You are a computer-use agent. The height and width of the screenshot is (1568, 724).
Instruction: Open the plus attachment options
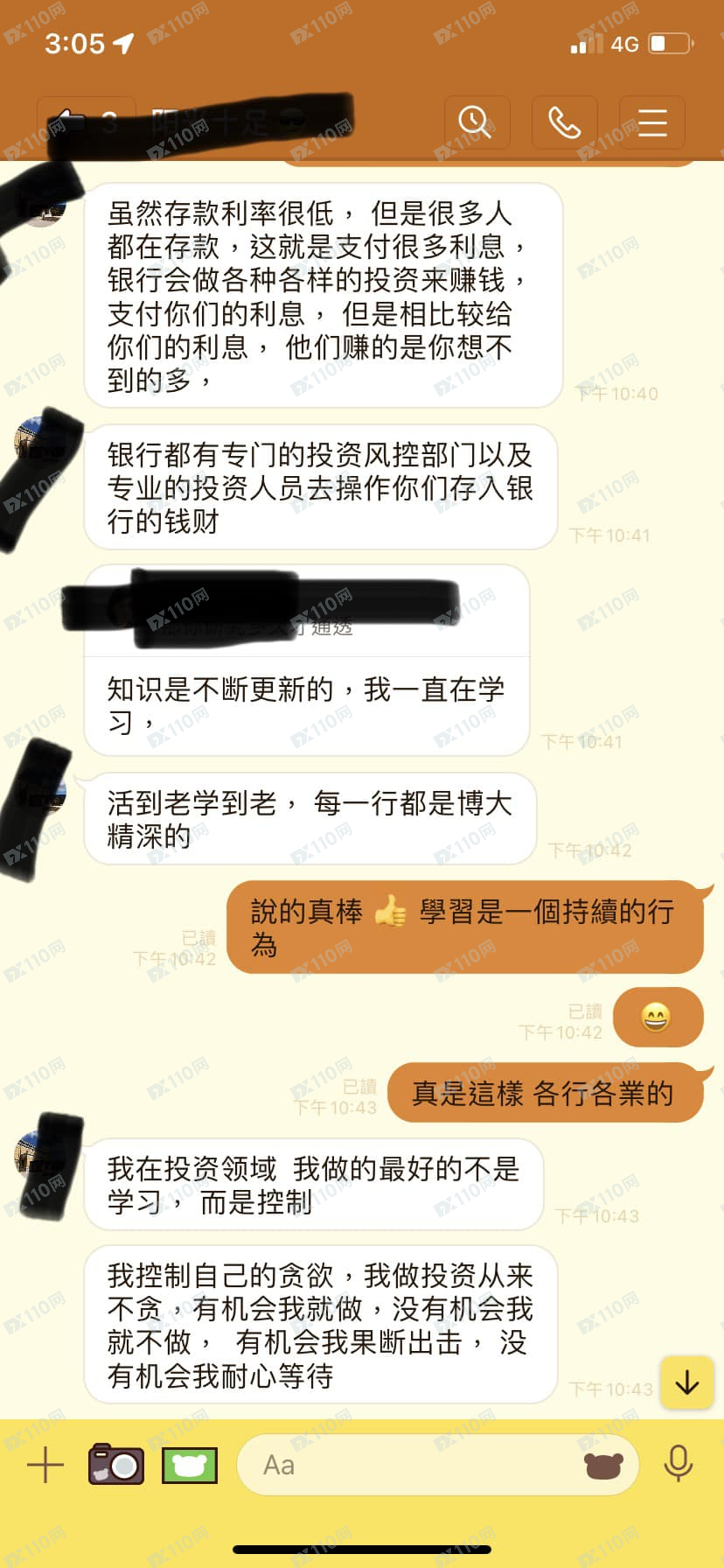pyautogui.click(x=45, y=1465)
